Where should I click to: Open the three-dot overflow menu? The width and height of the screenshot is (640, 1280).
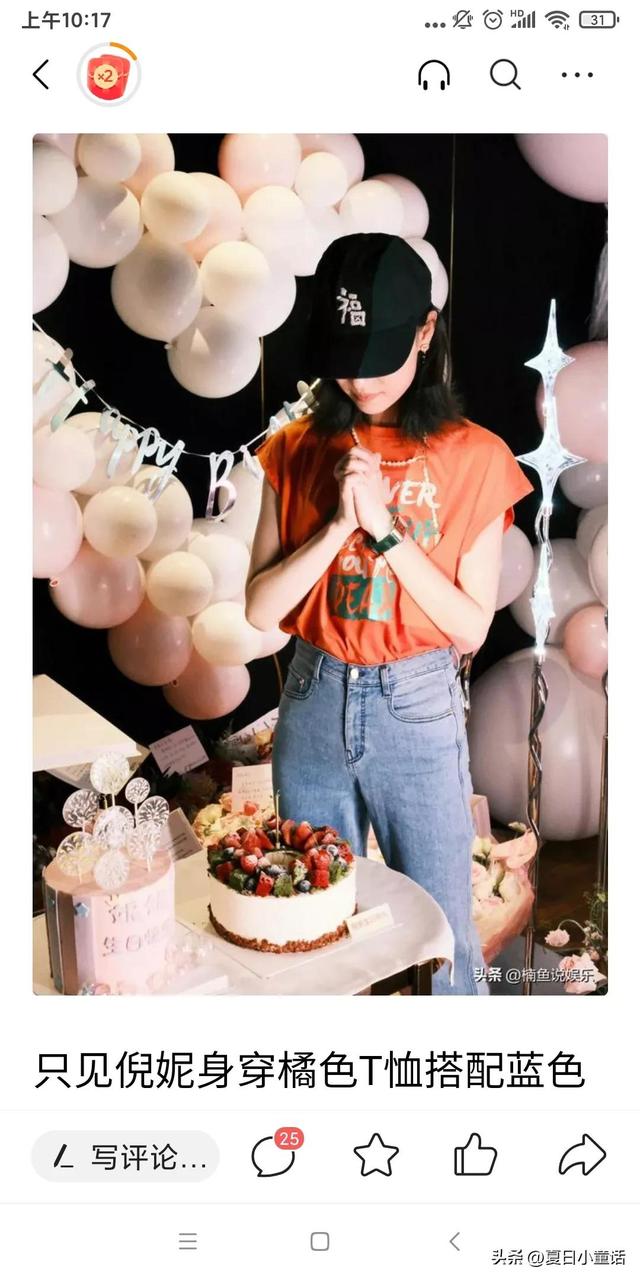577,75
